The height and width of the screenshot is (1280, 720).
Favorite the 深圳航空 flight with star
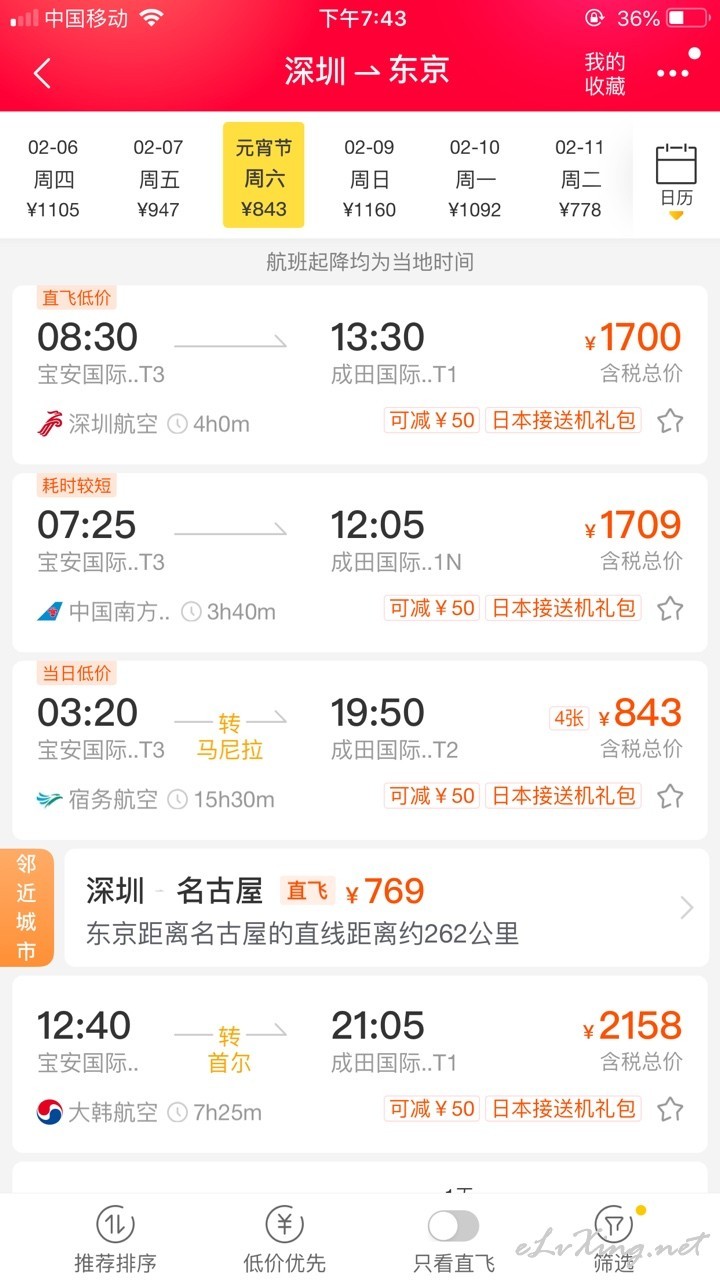pyautogui.click(x=670, y=421)
